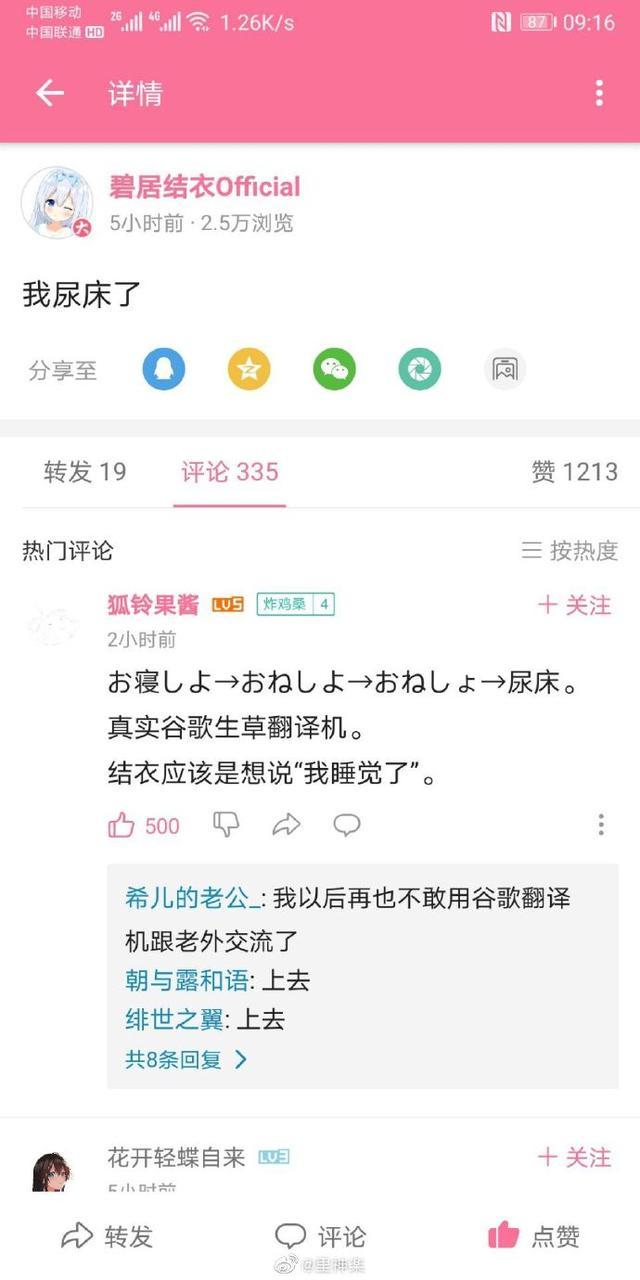Follow 狐铃果酱 with 关注

point(574,604)
